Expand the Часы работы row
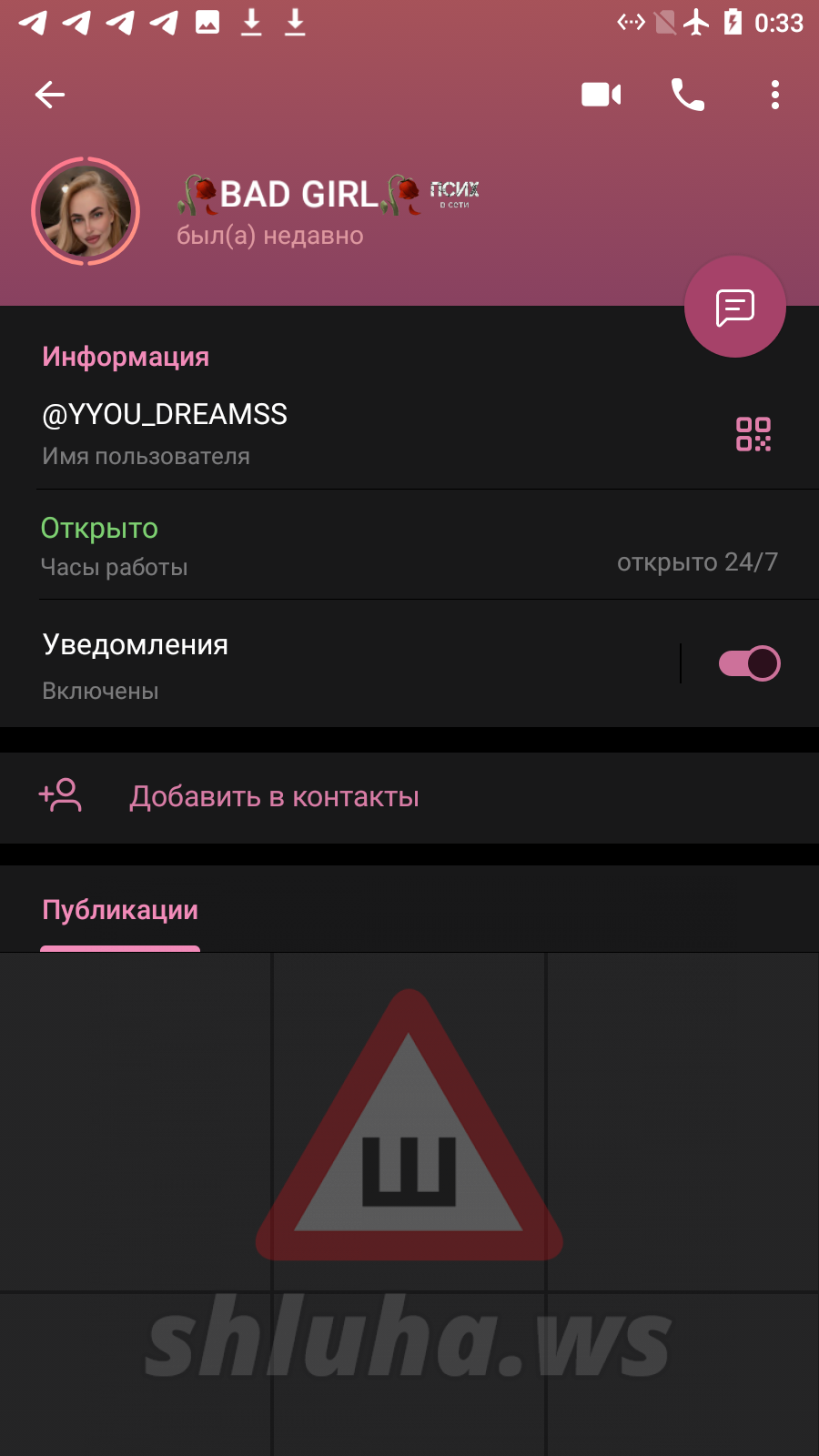This screenshot has height=1456, width=819. click(409, 546)
